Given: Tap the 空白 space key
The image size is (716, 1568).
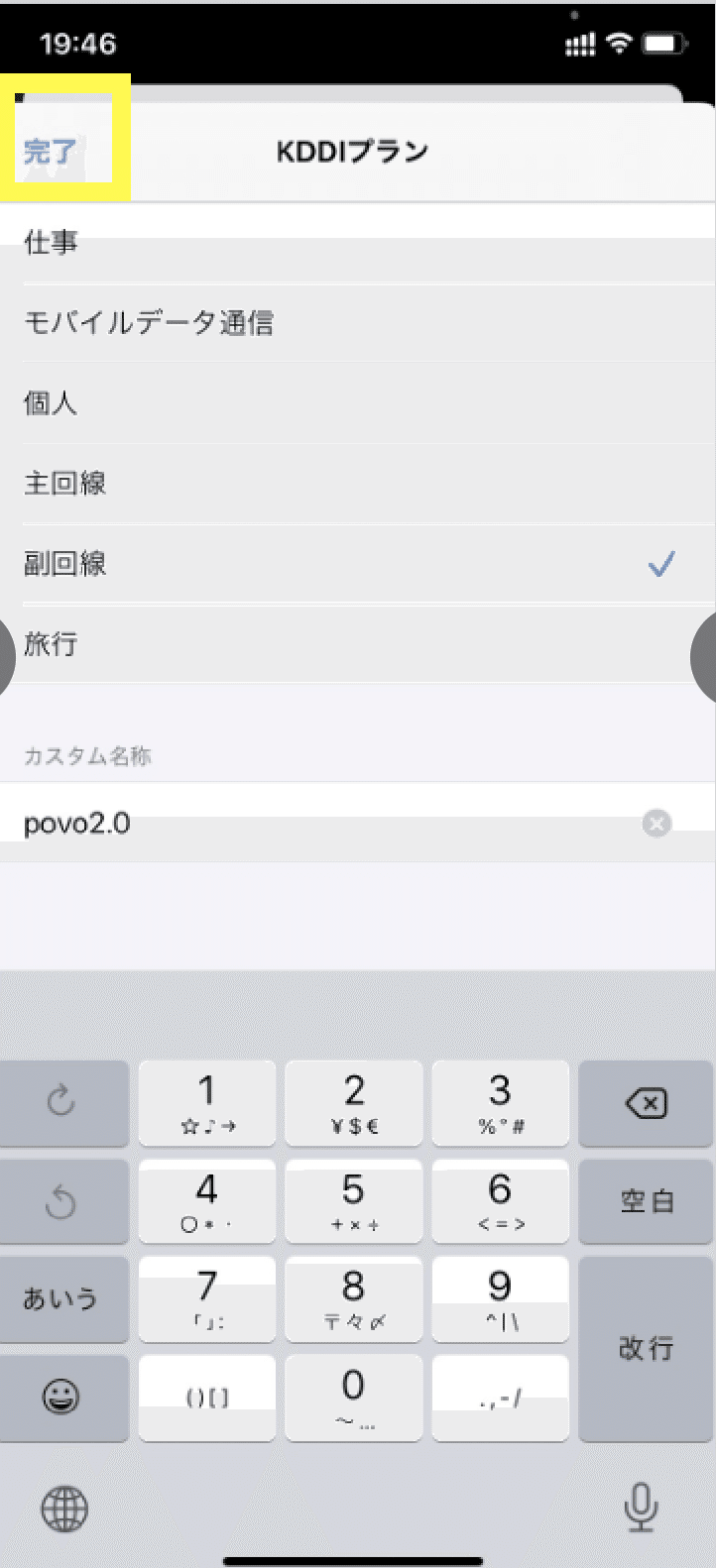Looking at the screenshot, I should tap(647, 1200).
